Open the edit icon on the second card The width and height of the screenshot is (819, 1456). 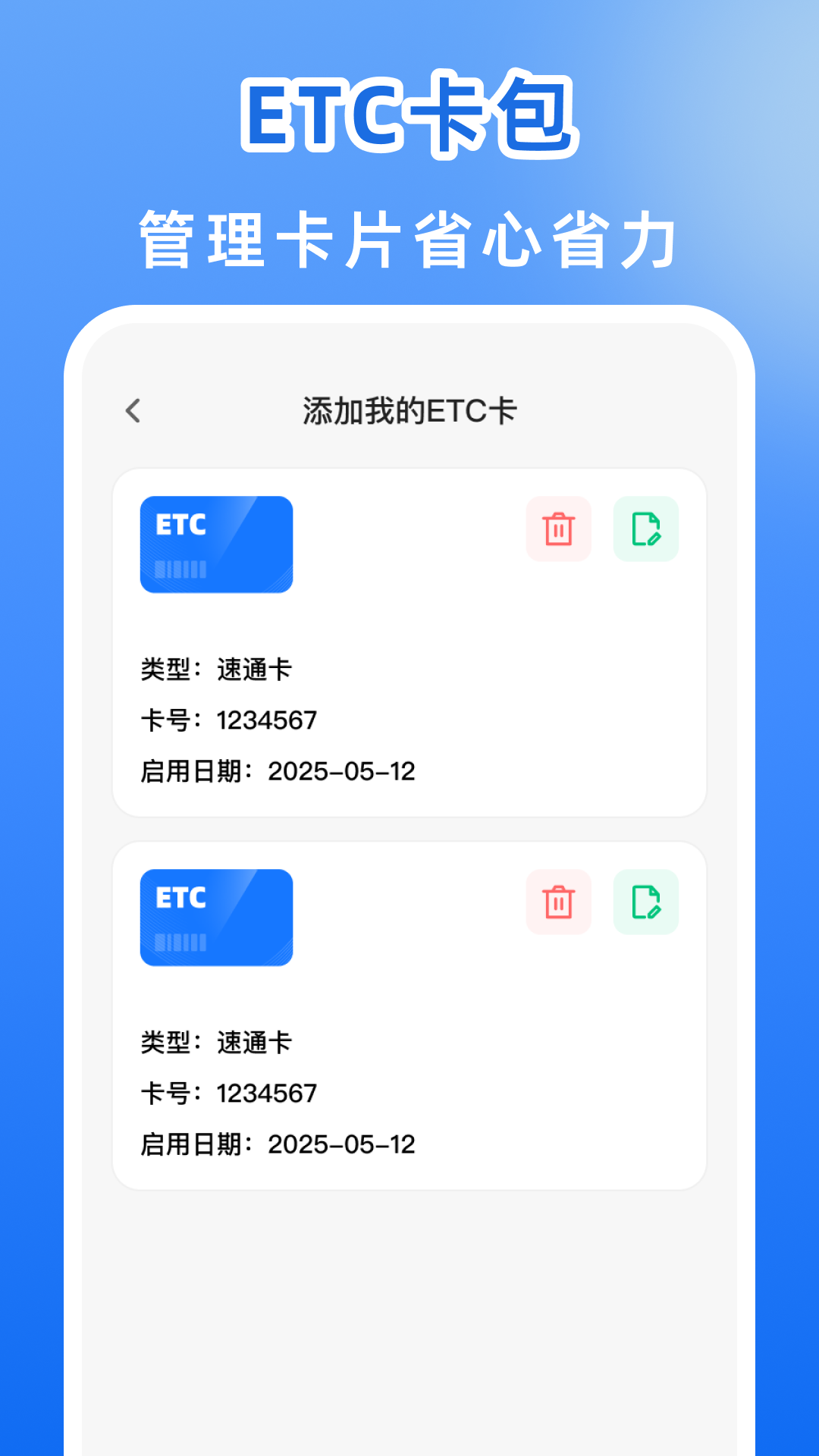click(x=645, y=902)
